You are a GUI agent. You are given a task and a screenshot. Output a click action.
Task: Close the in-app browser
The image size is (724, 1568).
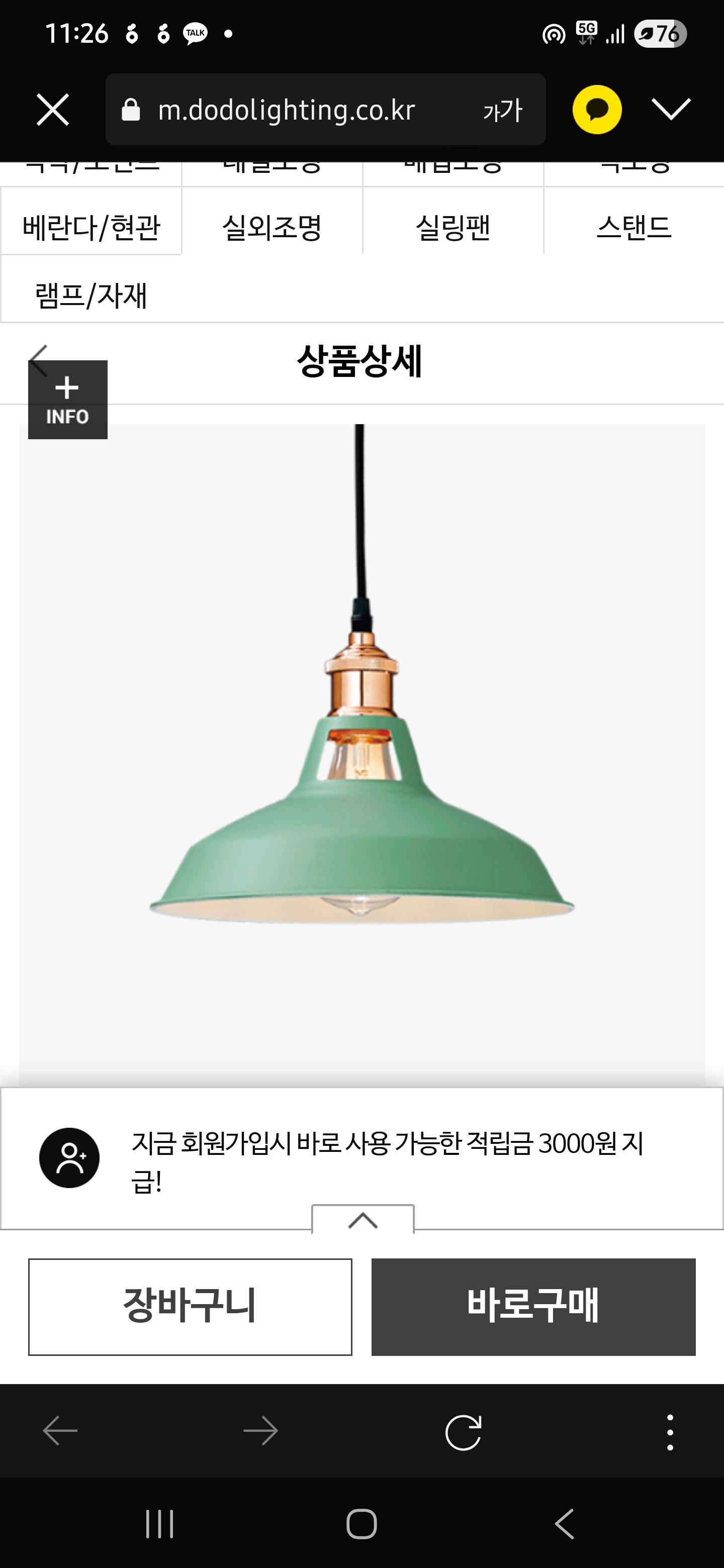pos(53,110)
